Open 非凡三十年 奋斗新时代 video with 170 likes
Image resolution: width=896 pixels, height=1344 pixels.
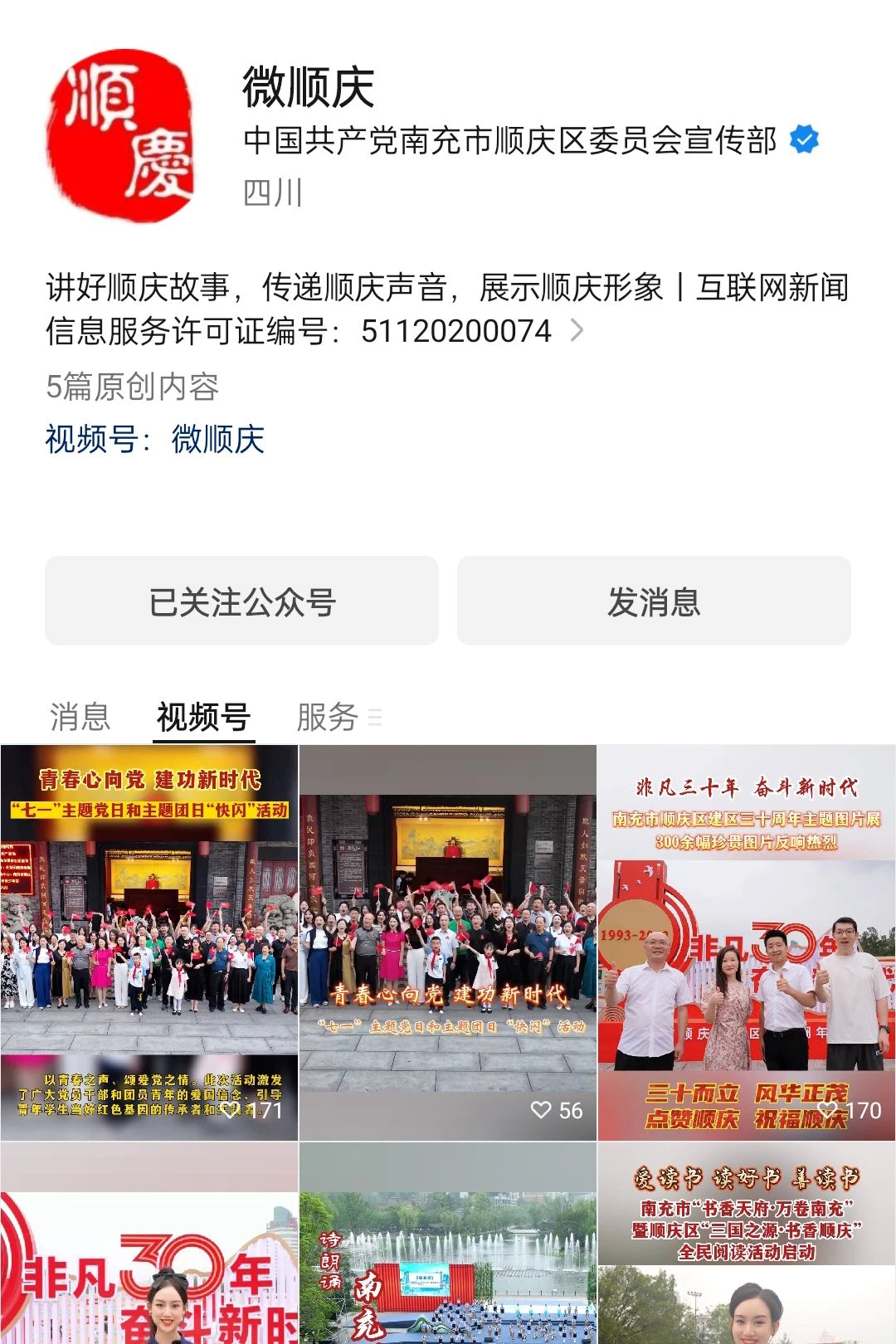747,942
